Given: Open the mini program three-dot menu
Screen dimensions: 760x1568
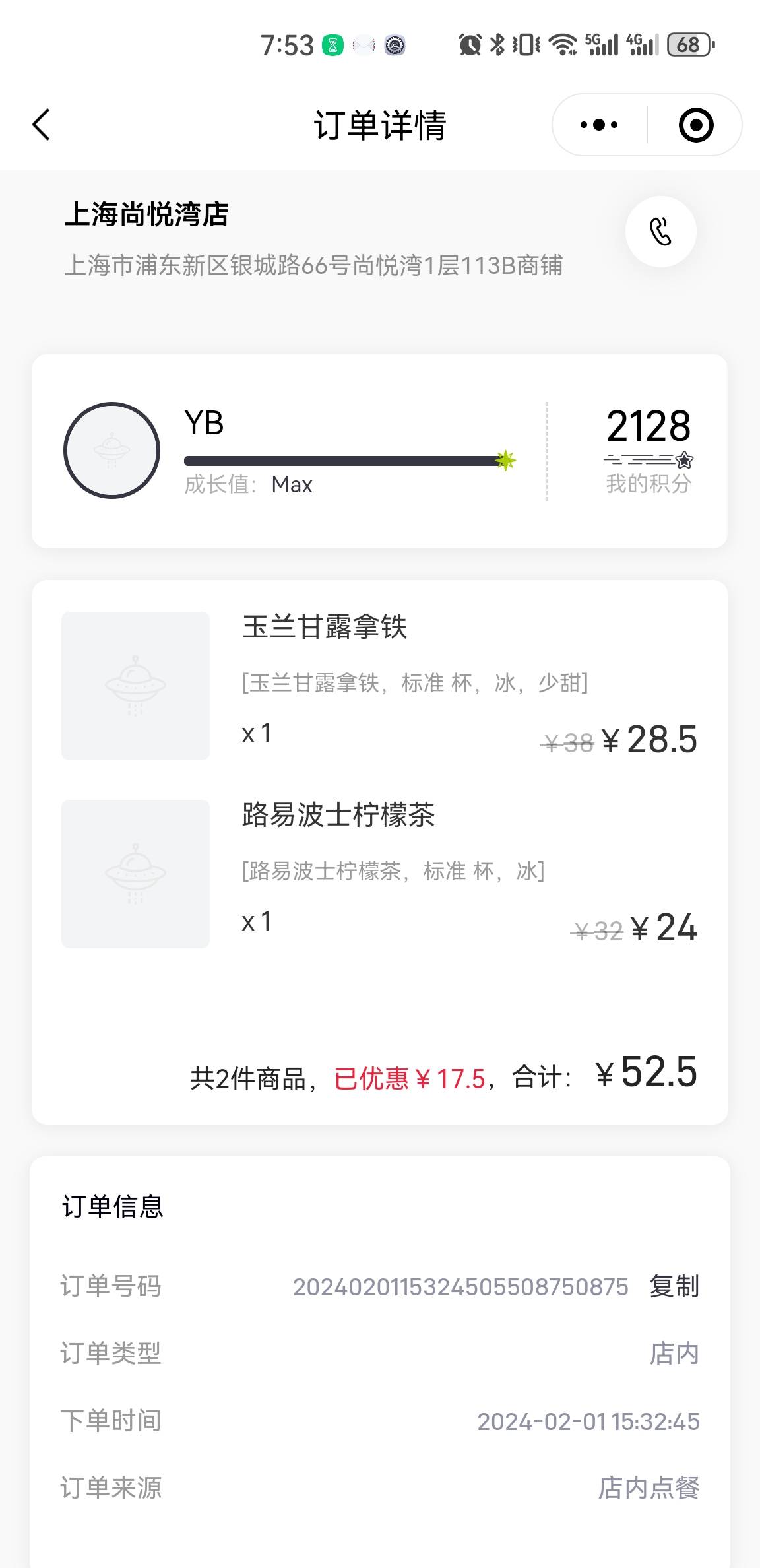Looking at the screenshot, I should click(599, 125).
